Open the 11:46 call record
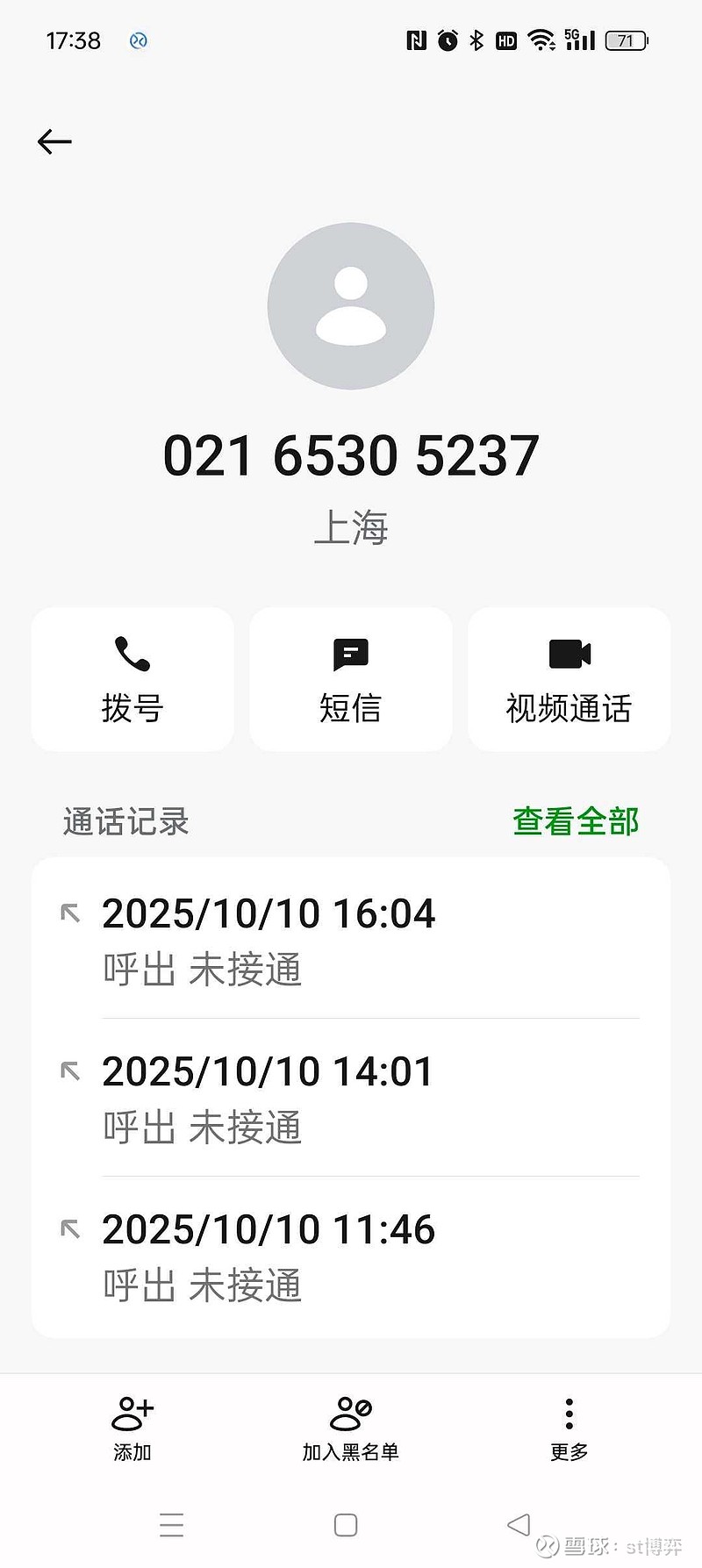The width and height of the screenshot is (702, 1568). coord(351,1256)
